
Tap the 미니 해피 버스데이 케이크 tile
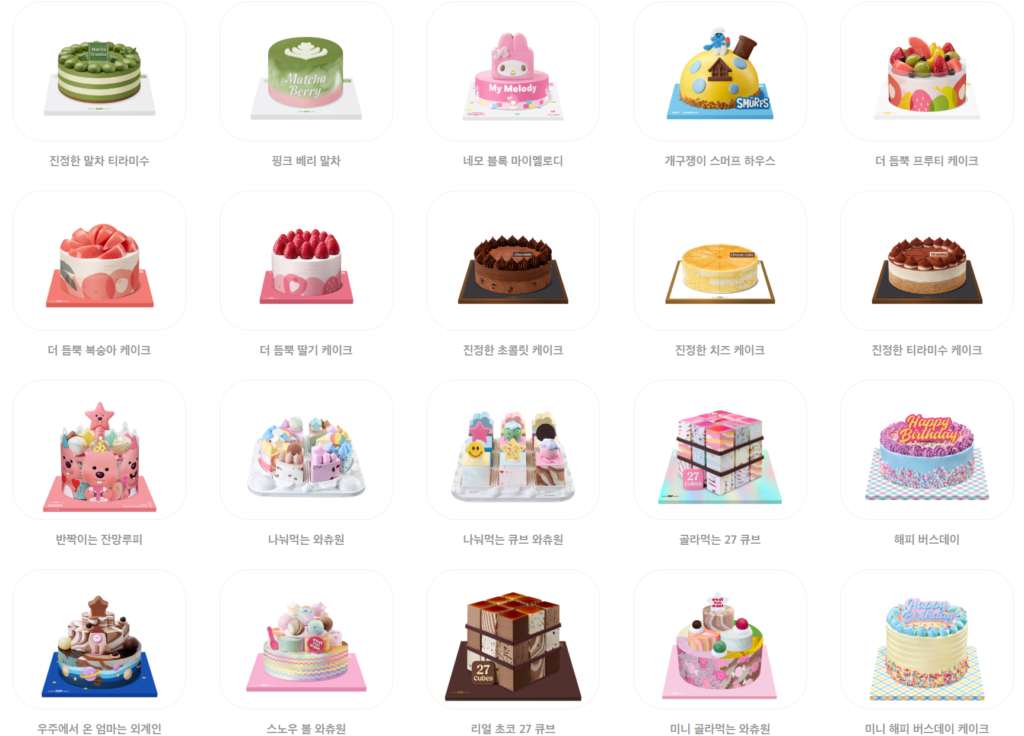pyautogui.click(x=926, y=640)
